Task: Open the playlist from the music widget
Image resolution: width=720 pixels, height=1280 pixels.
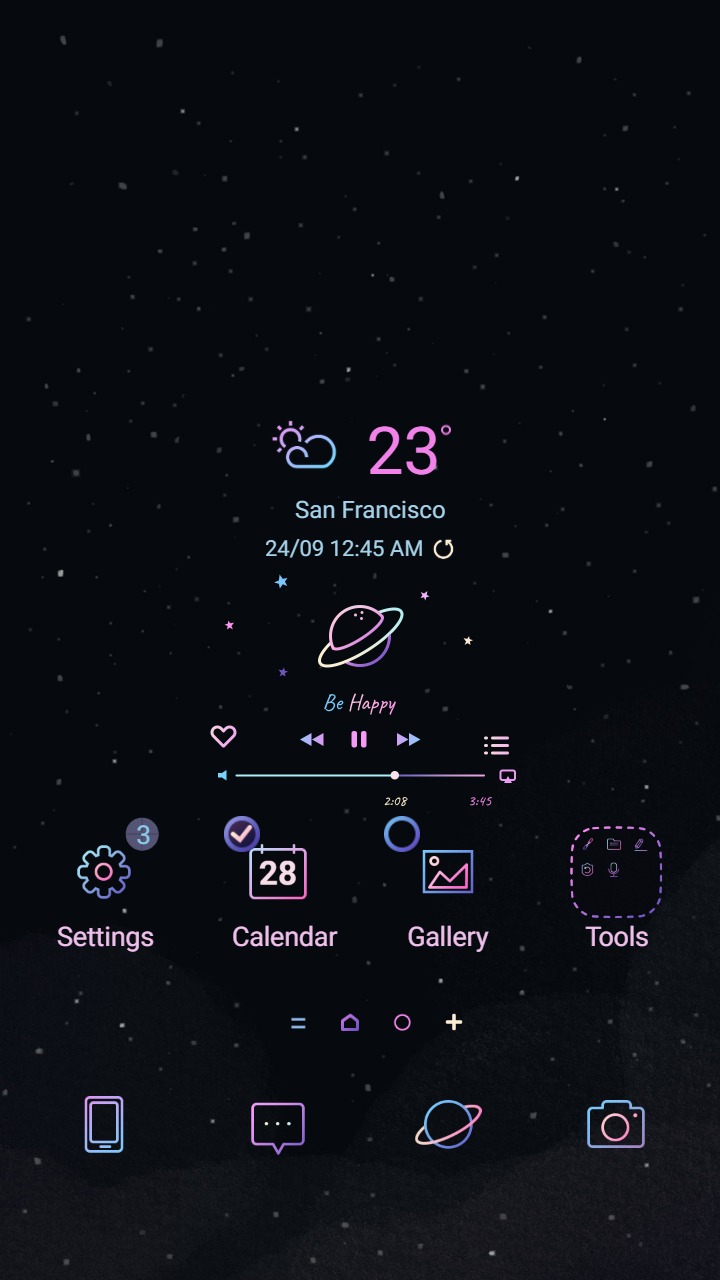Action: (496, 744)
